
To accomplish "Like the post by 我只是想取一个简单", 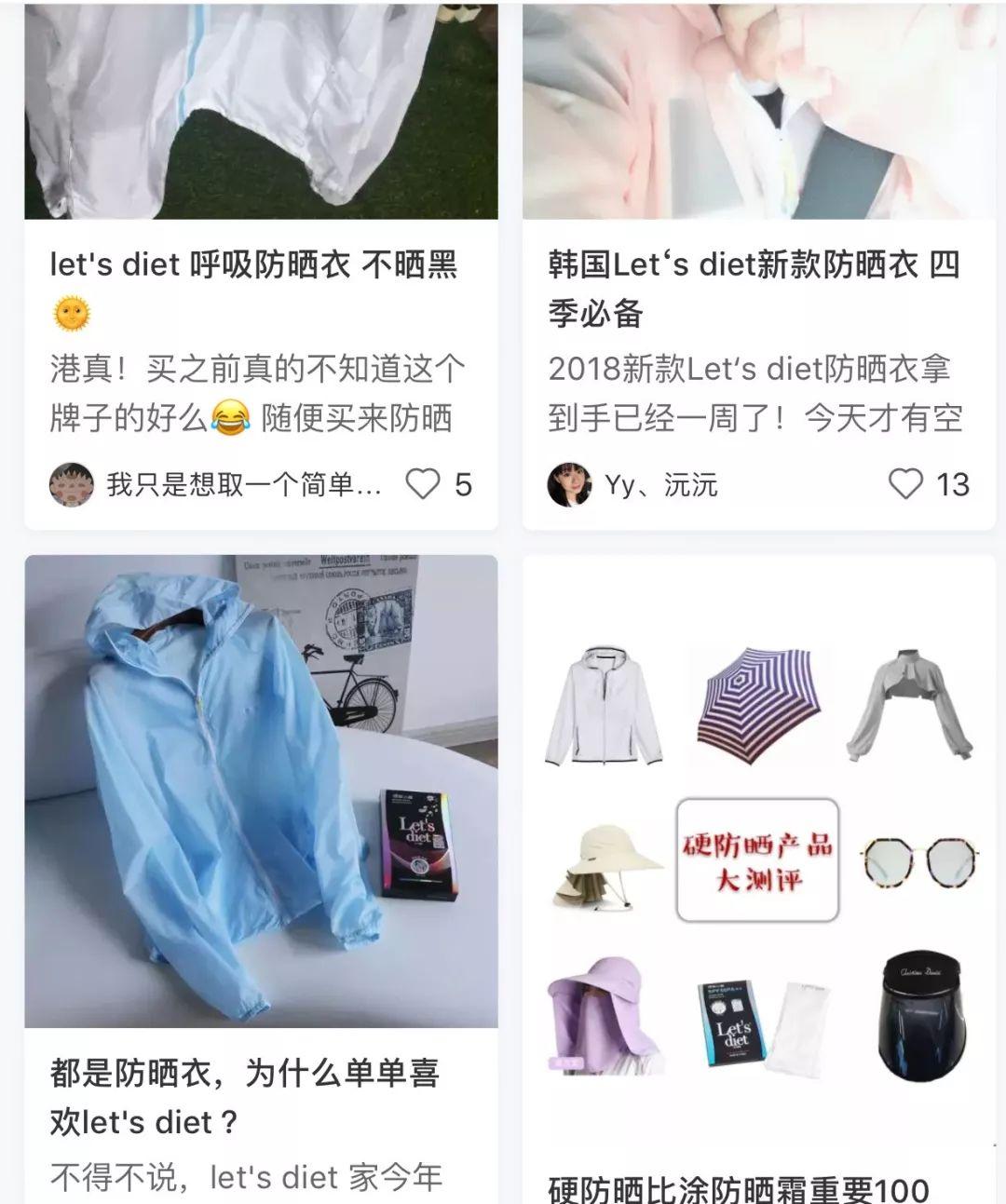I will pyautogui.click(x=423, y=484).
